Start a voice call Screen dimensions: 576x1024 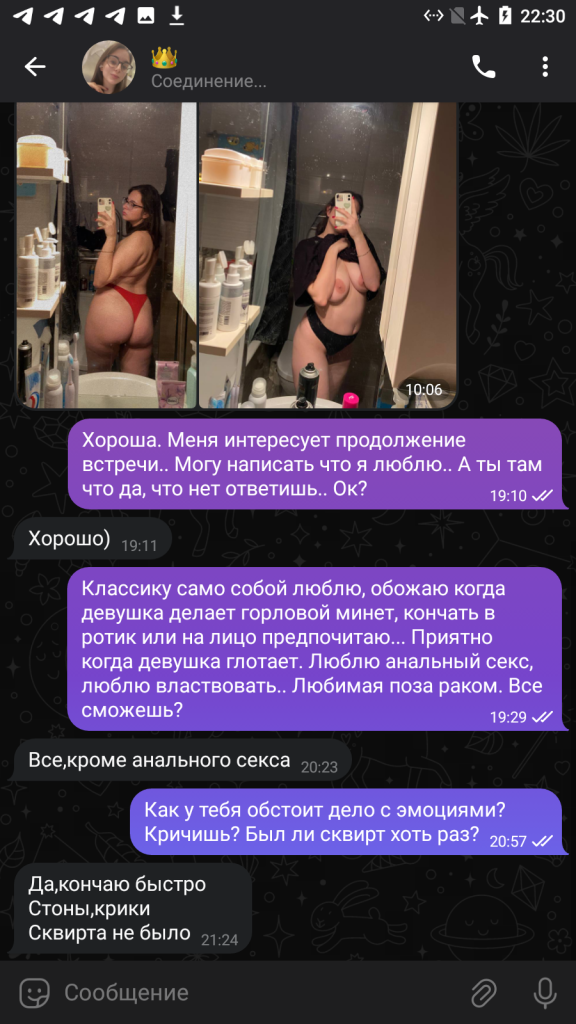[x=483, y=67]
